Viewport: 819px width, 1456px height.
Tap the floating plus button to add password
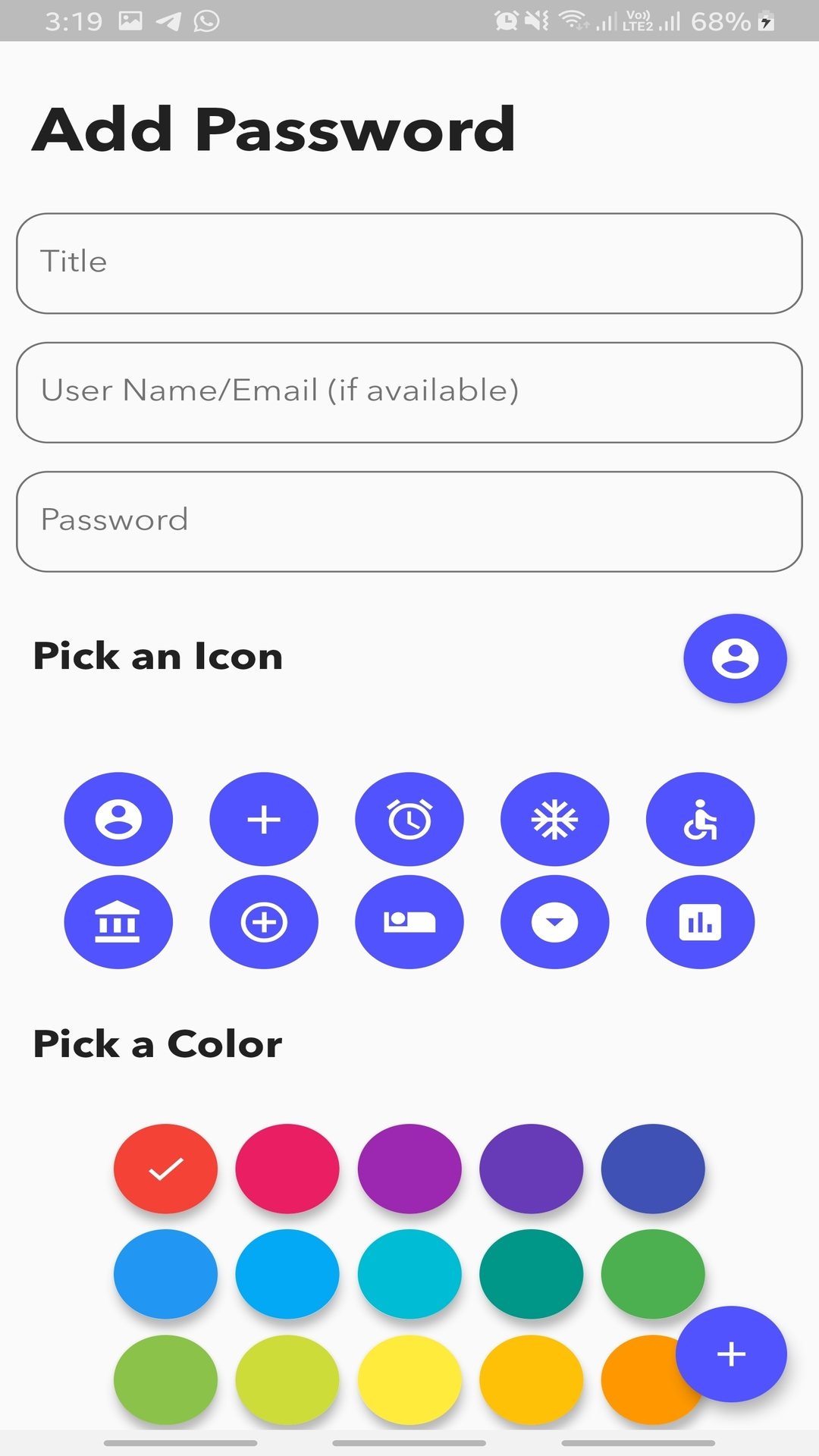pyautogui.click(x=731, y=1354)
